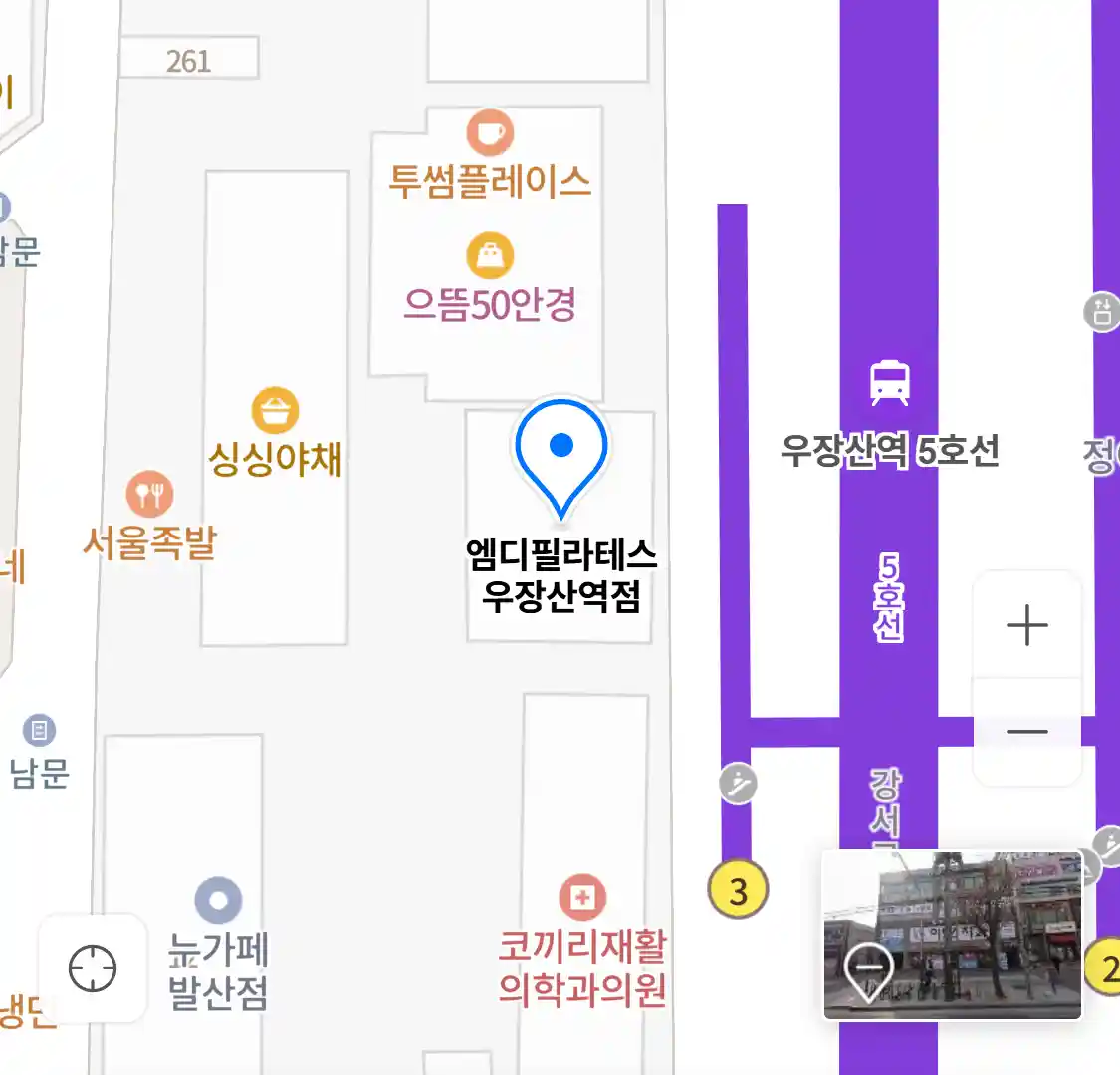Open the 싱싱야채 market marker
Viewport: 1120px width, 1075px height.
pyautogui.click(x=275, y=411)
